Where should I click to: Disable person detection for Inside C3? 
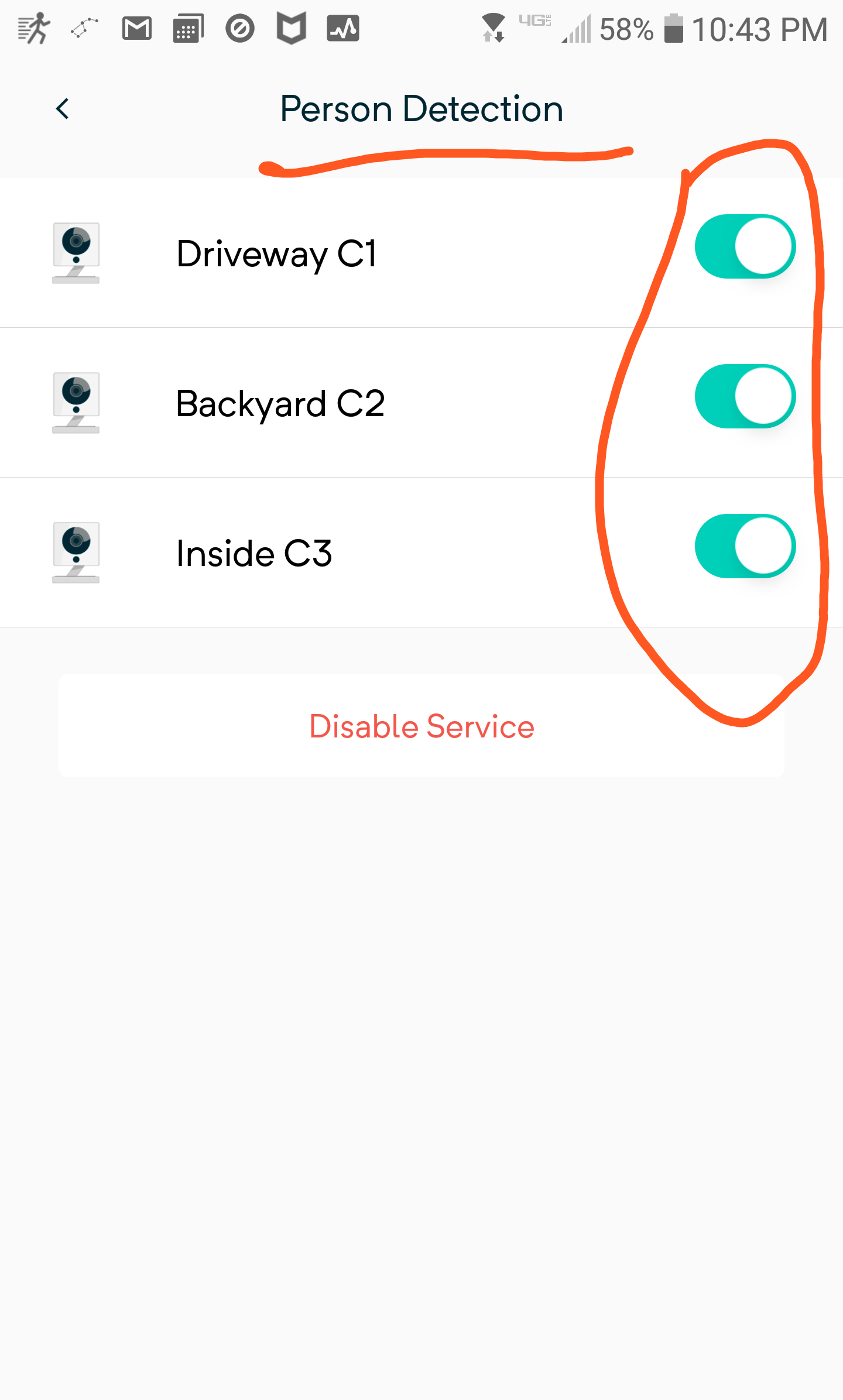[x=745, y=546]
